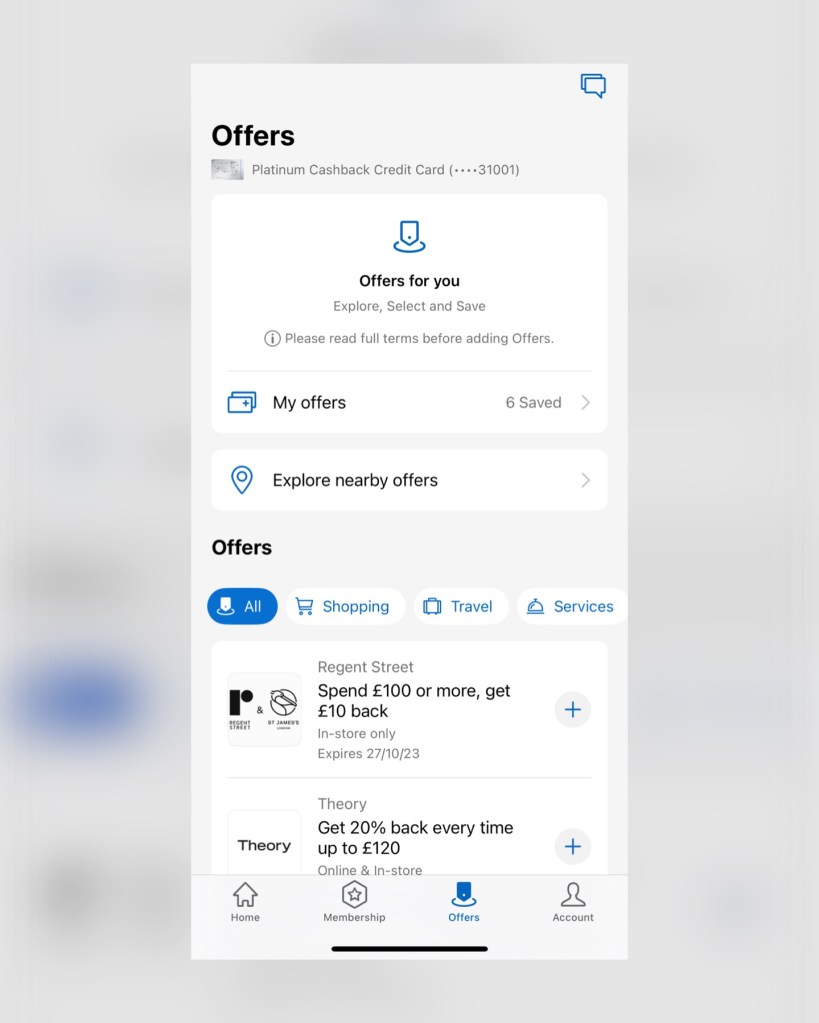Screen dimensions: 819x1023
Task: Open My offers saved list
Action: coord(409,403)
